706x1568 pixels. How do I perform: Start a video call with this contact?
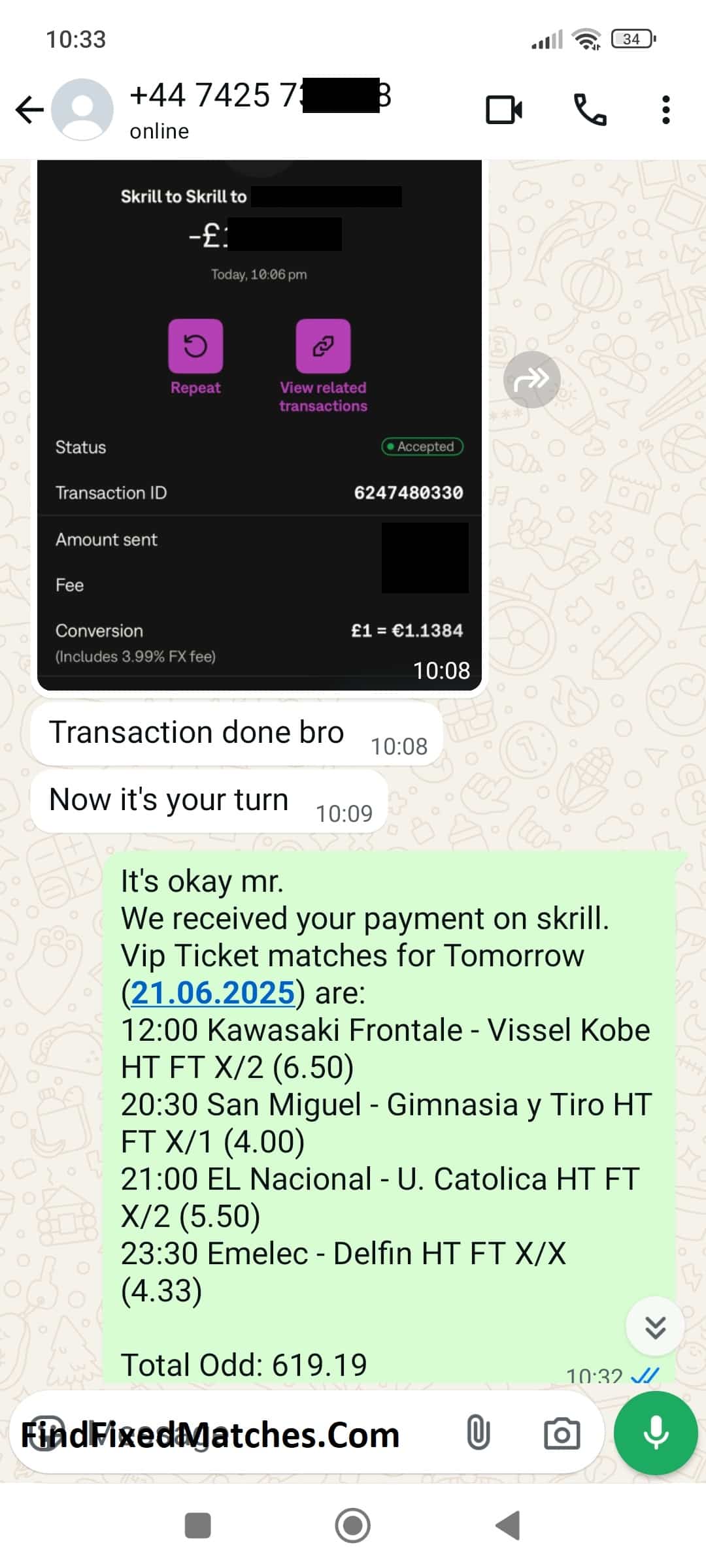(x=504, y=110)
